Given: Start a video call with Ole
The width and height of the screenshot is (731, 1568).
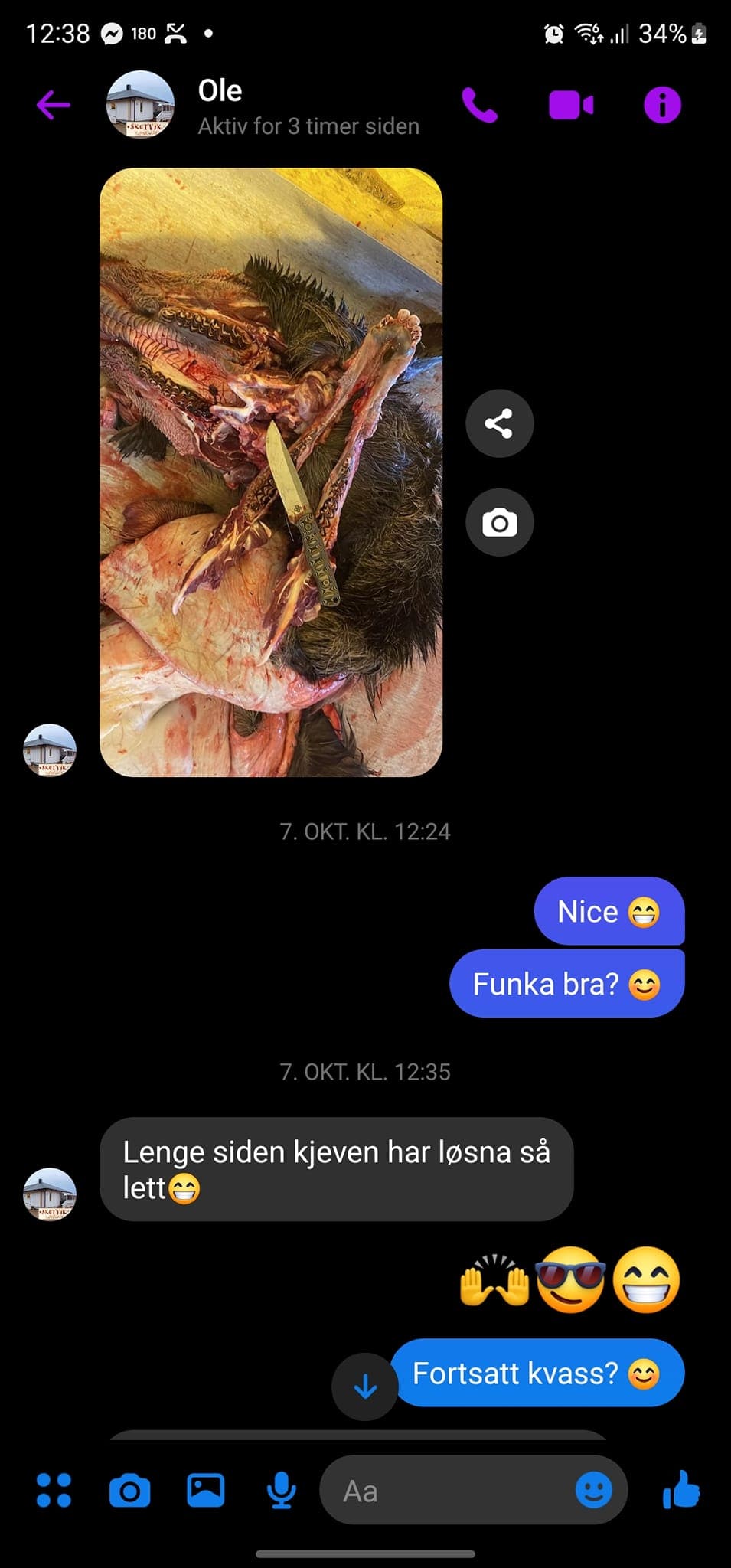Looking at the screenshot, I should tap(571, 105).
